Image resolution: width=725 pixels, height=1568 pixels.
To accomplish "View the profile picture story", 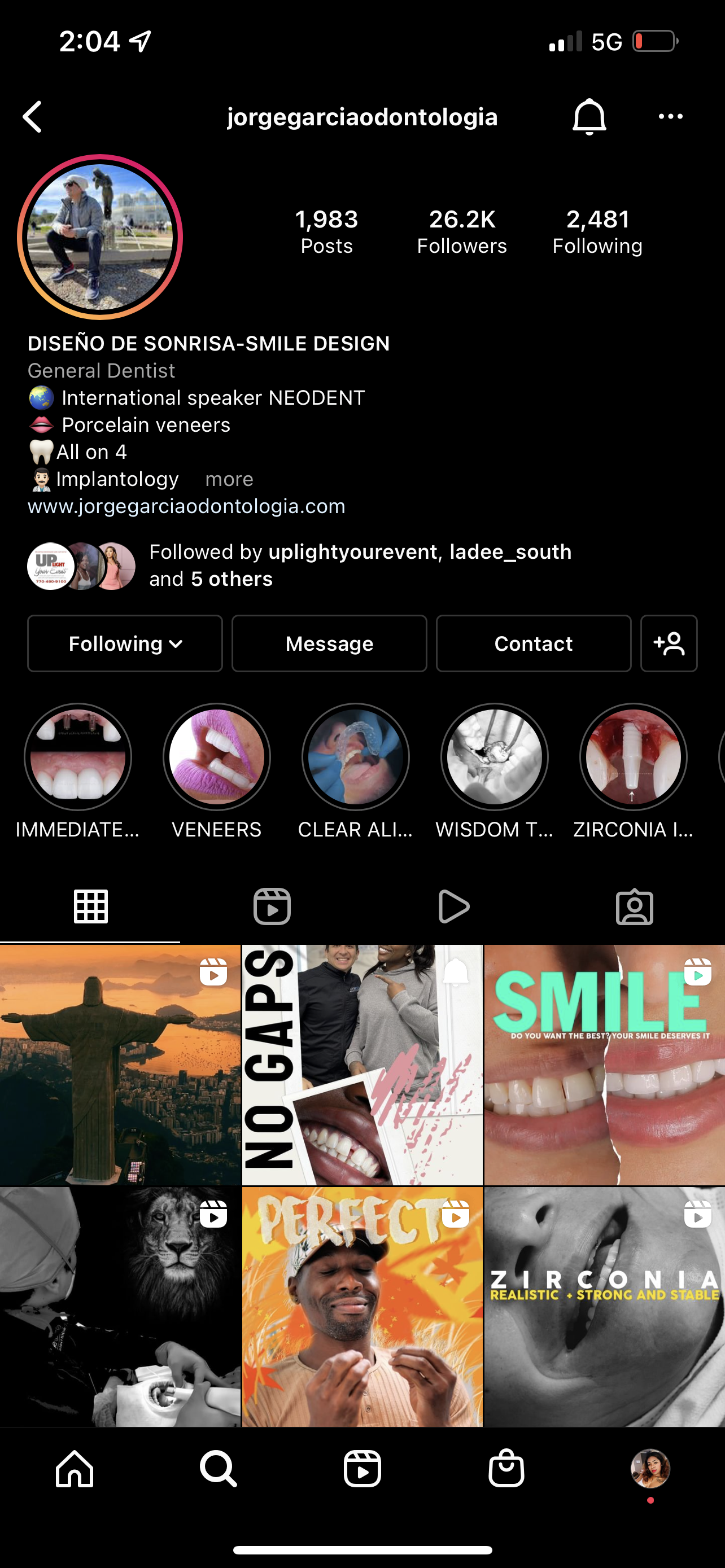I will click(101, 237).
